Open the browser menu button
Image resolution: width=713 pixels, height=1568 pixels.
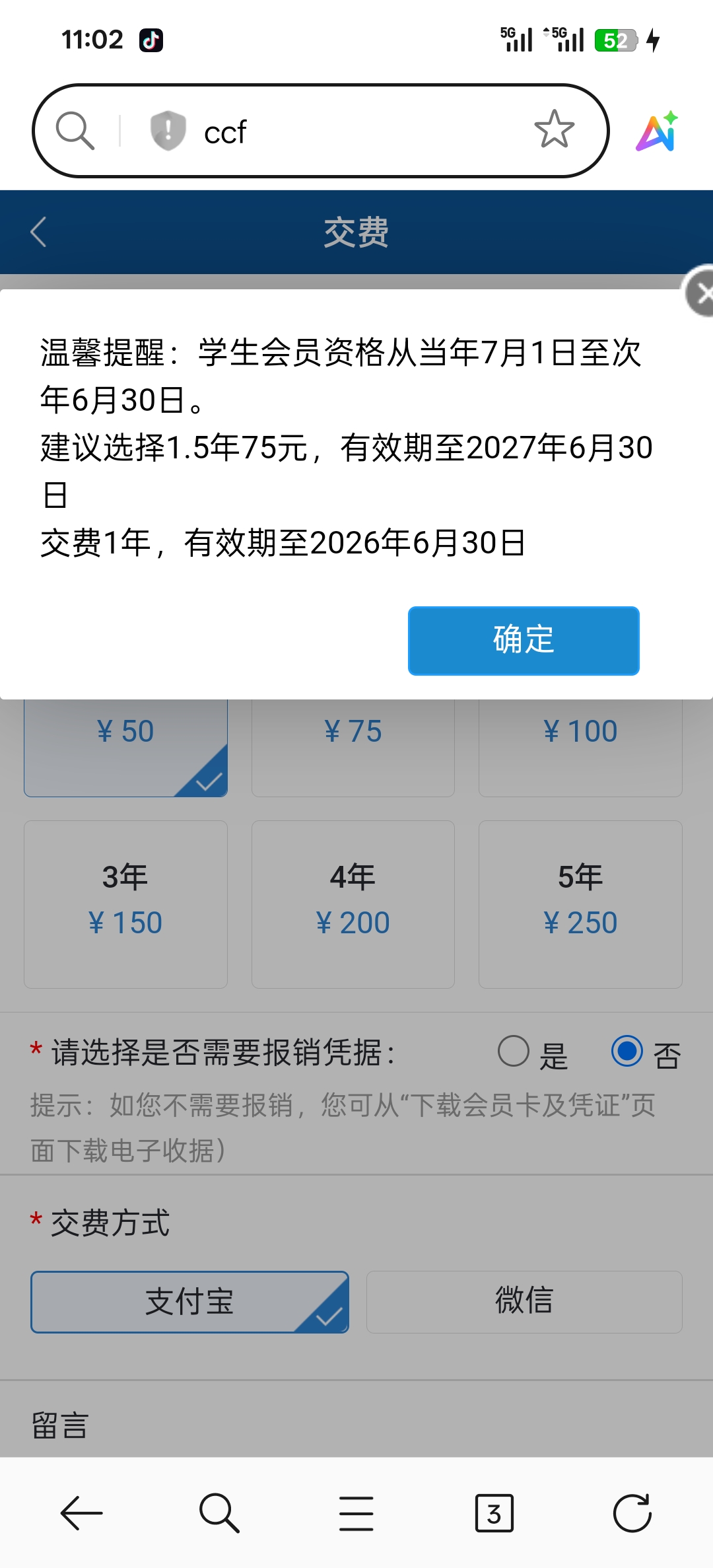pyautogui.click(x=356, y=1513)
